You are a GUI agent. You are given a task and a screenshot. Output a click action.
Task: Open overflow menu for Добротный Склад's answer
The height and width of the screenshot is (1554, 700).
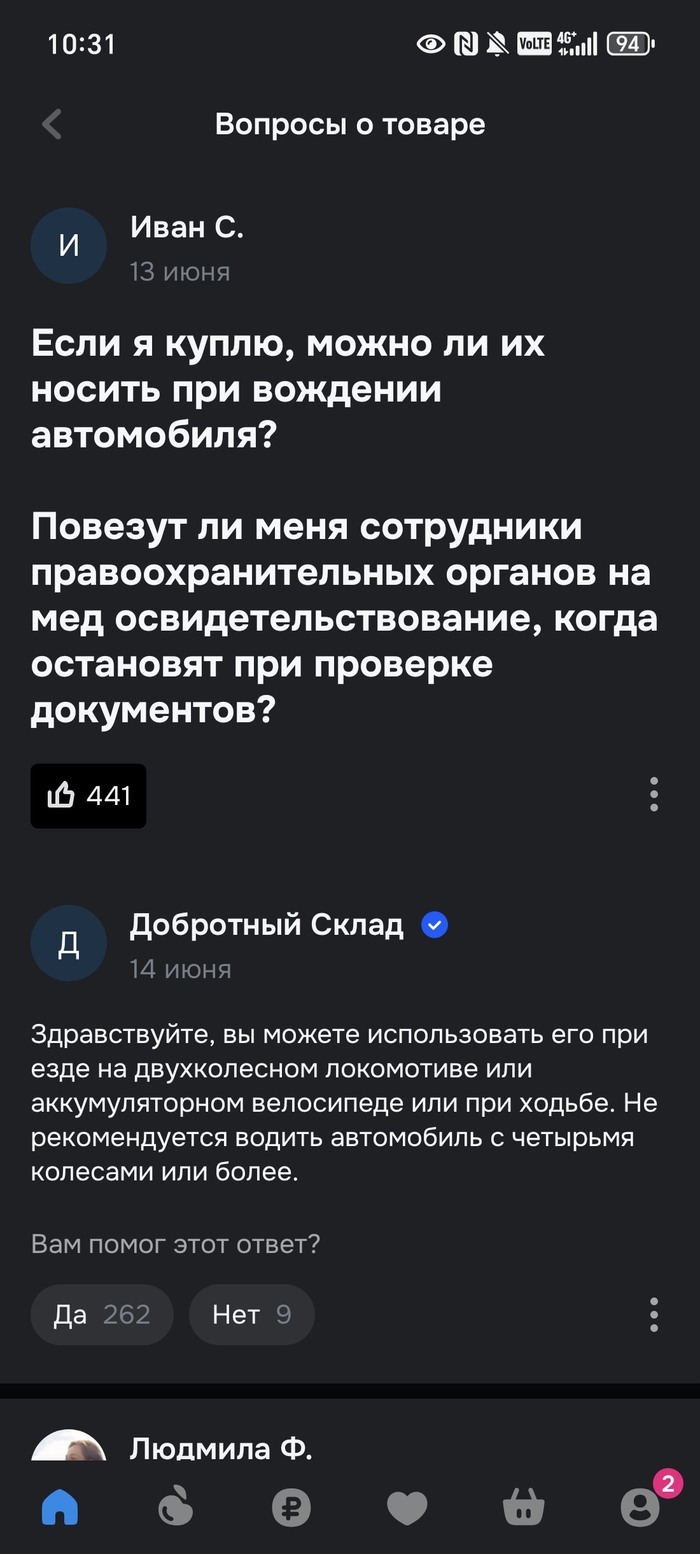[x=654, y=1314]
